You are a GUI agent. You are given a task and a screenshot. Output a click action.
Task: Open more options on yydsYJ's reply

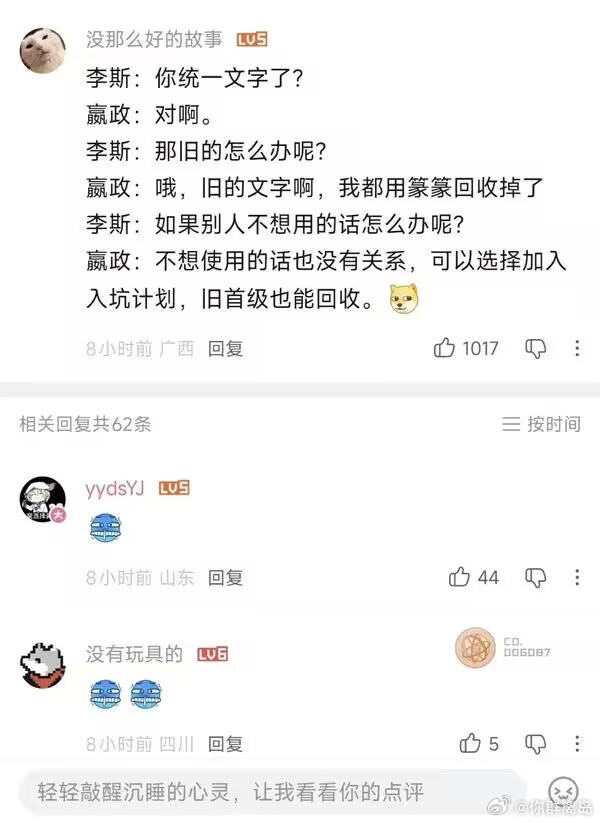click(x=577, y=578)
